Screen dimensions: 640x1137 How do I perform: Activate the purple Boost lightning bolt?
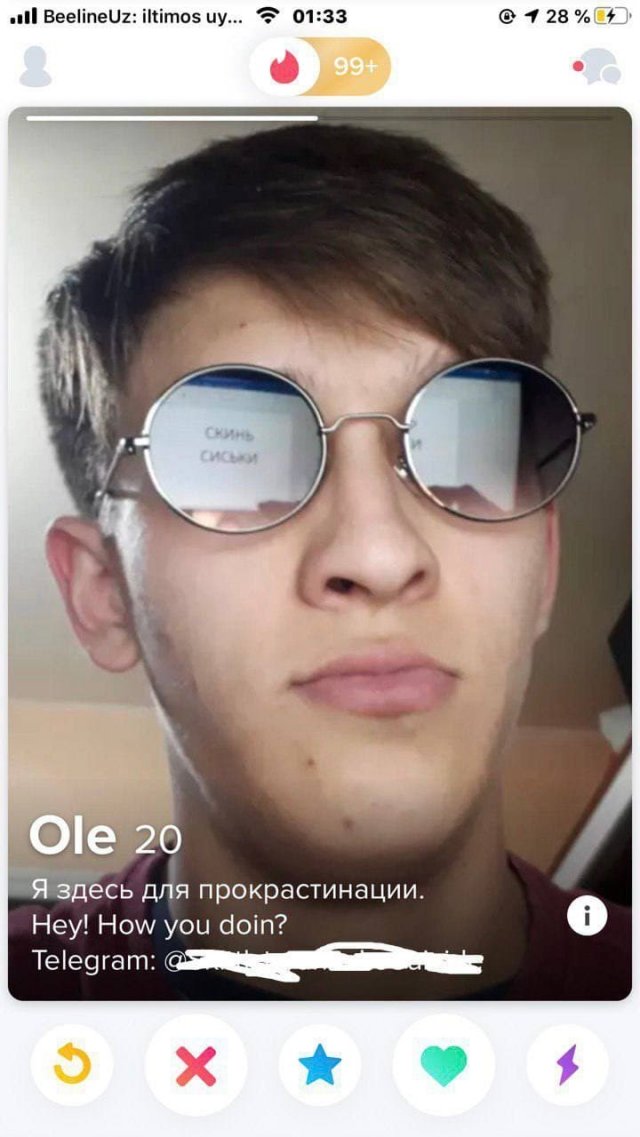pyautogui.click(x=568, y=1065)
